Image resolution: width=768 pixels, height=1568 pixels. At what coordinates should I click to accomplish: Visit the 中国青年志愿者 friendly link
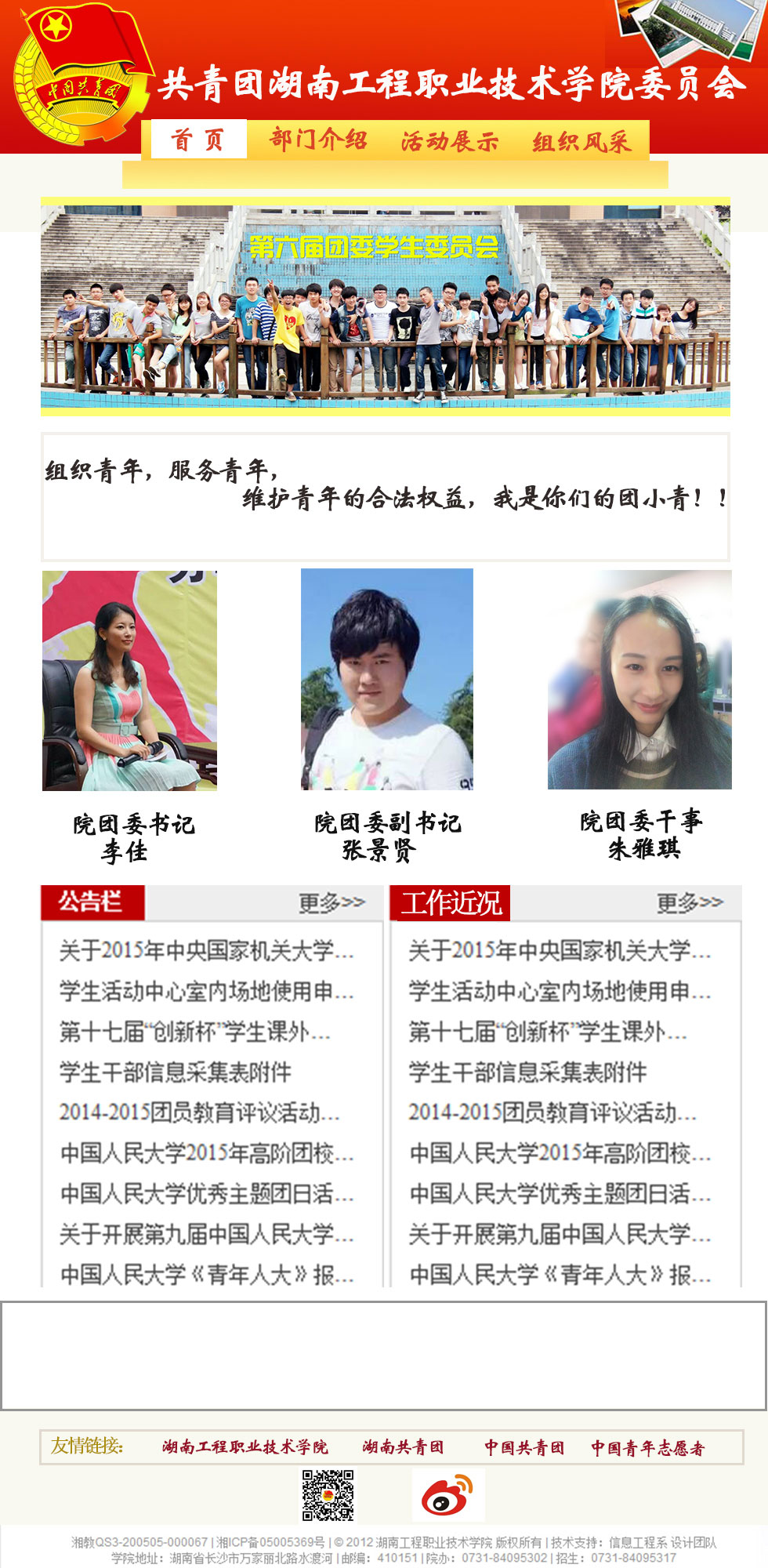point(648,1448)
